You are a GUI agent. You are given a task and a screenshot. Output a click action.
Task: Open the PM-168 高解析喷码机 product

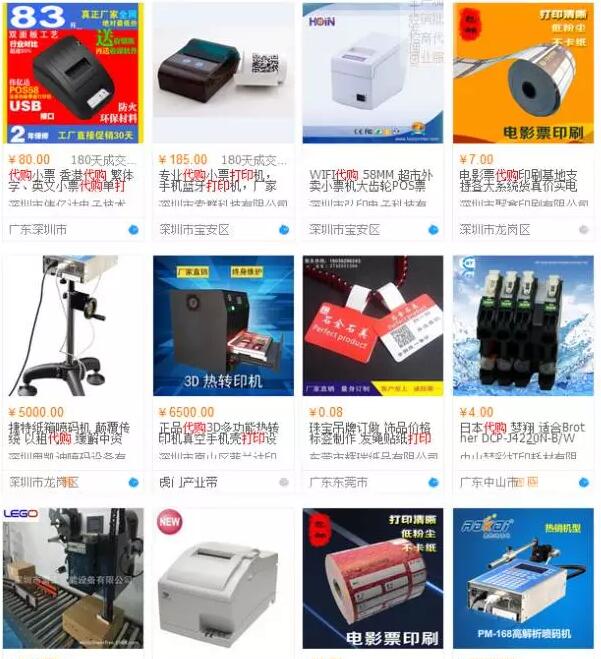[x=523, y=578]
